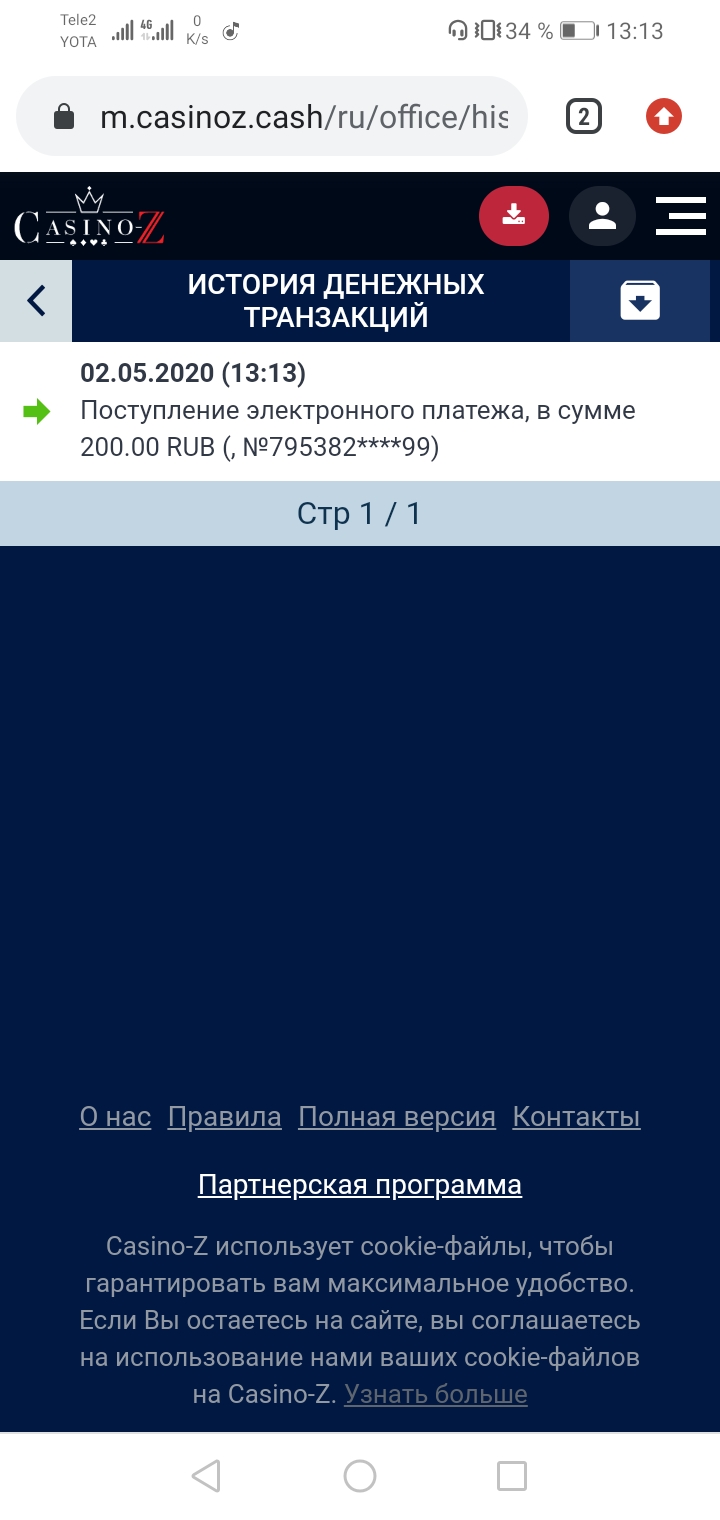This screenshot has height=1520, width=720.
Task: Open the Контакты link
Action: pyautogui.click(x=576, y=1117)
